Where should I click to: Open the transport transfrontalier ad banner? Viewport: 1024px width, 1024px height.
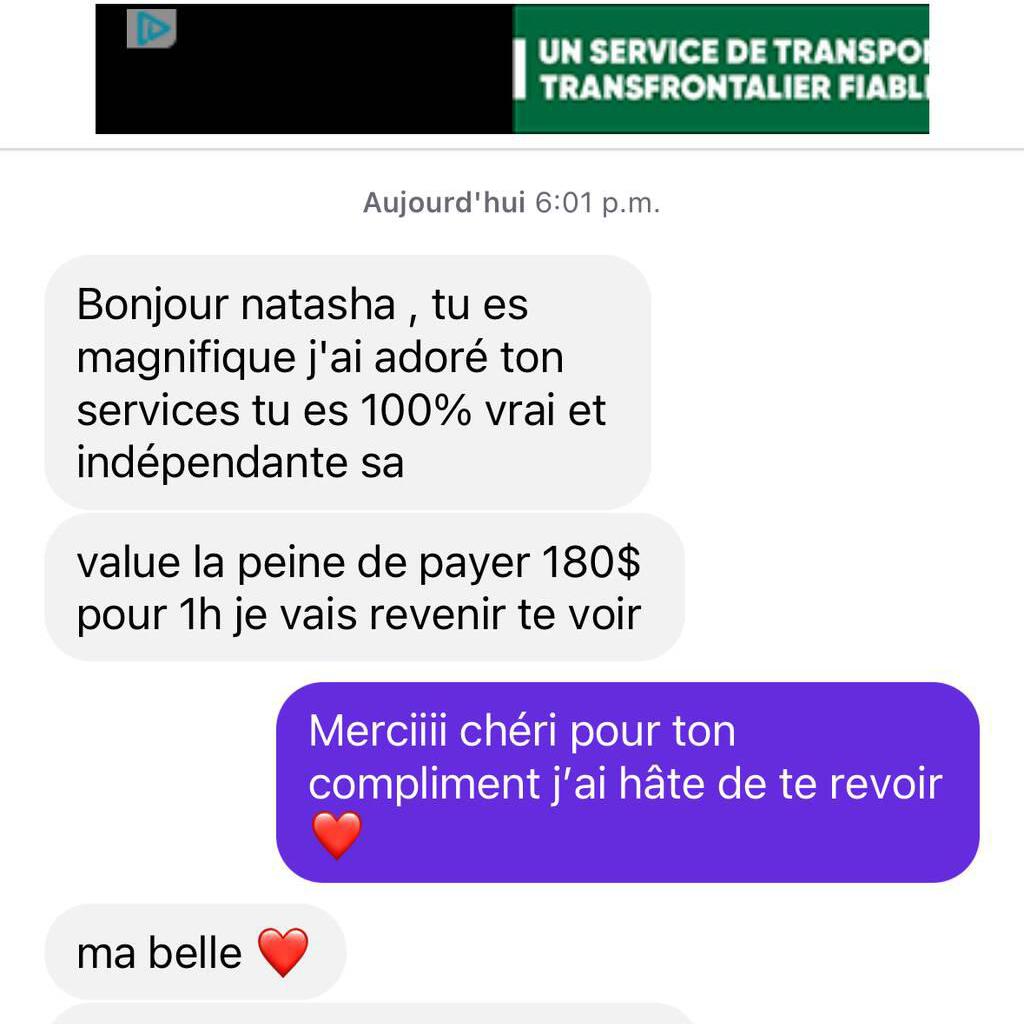[720, 69]
